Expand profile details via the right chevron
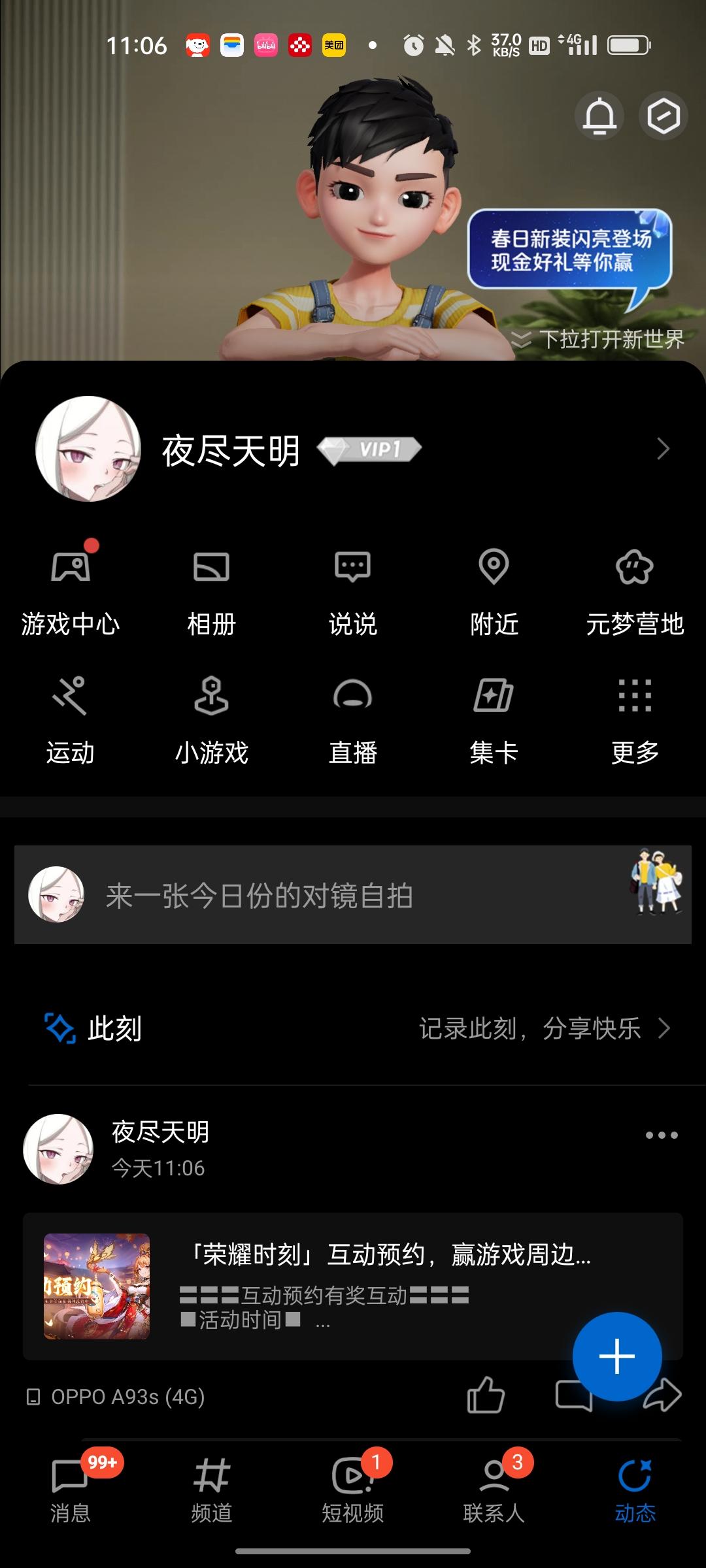 [x=663, y=449]
